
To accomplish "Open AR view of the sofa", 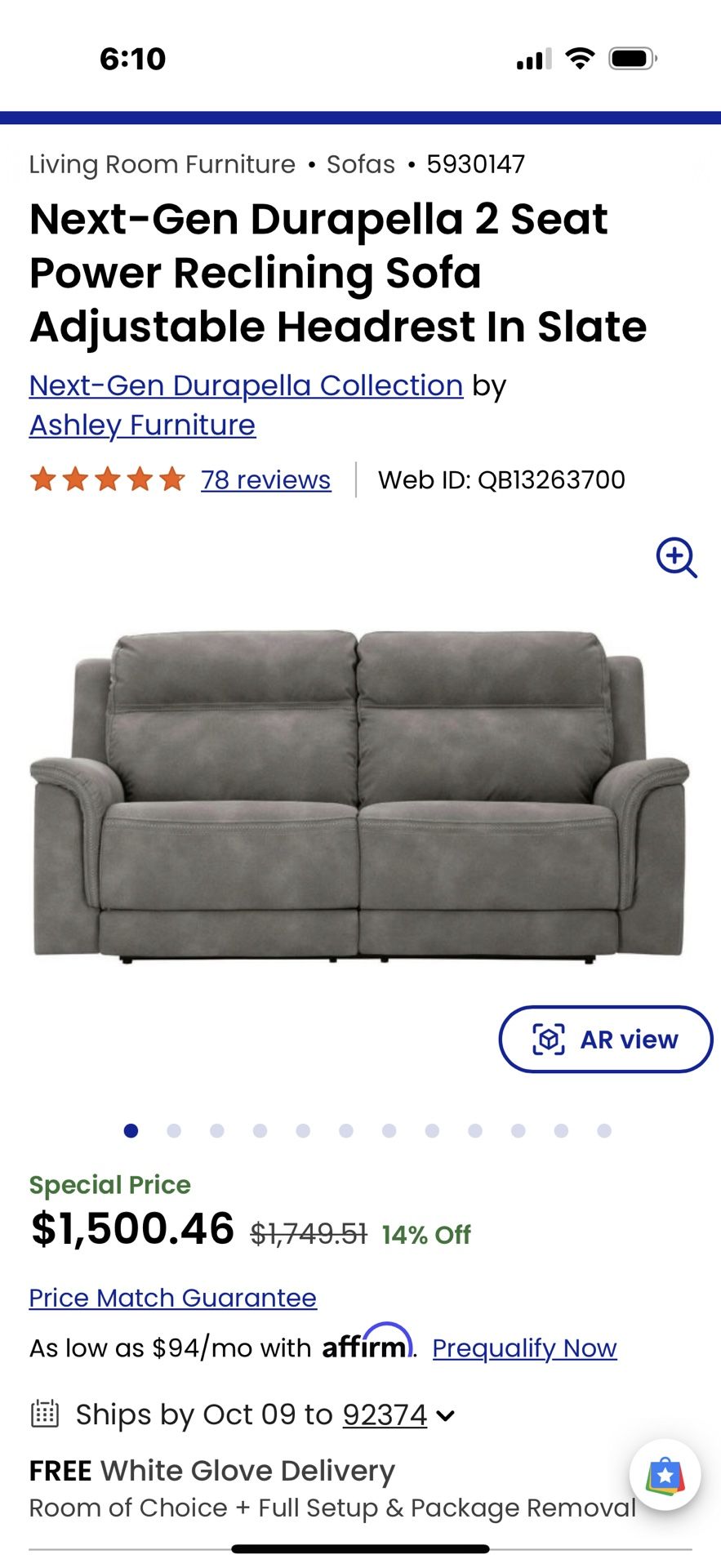I will pyautogui.click(x=605, y=1039).
